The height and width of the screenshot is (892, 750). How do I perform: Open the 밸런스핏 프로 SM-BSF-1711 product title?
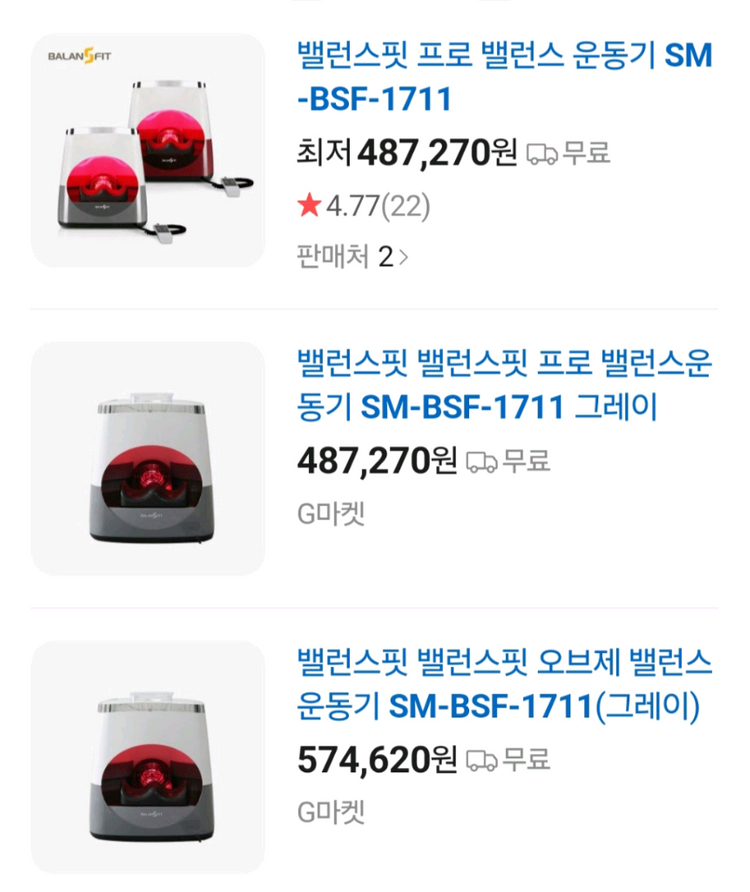504,76
